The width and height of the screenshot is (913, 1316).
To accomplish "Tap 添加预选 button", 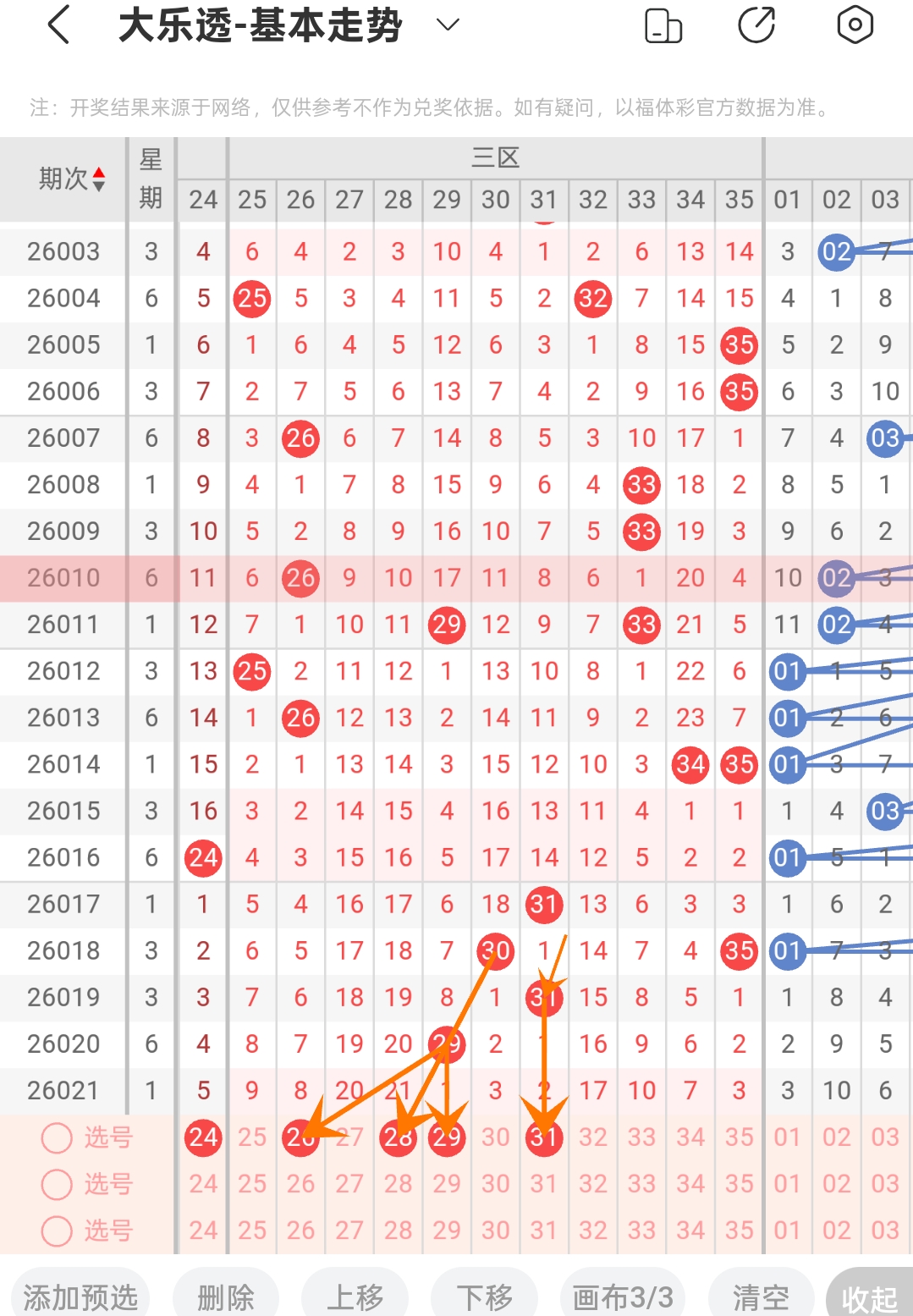I will (x=80, y=1297).
